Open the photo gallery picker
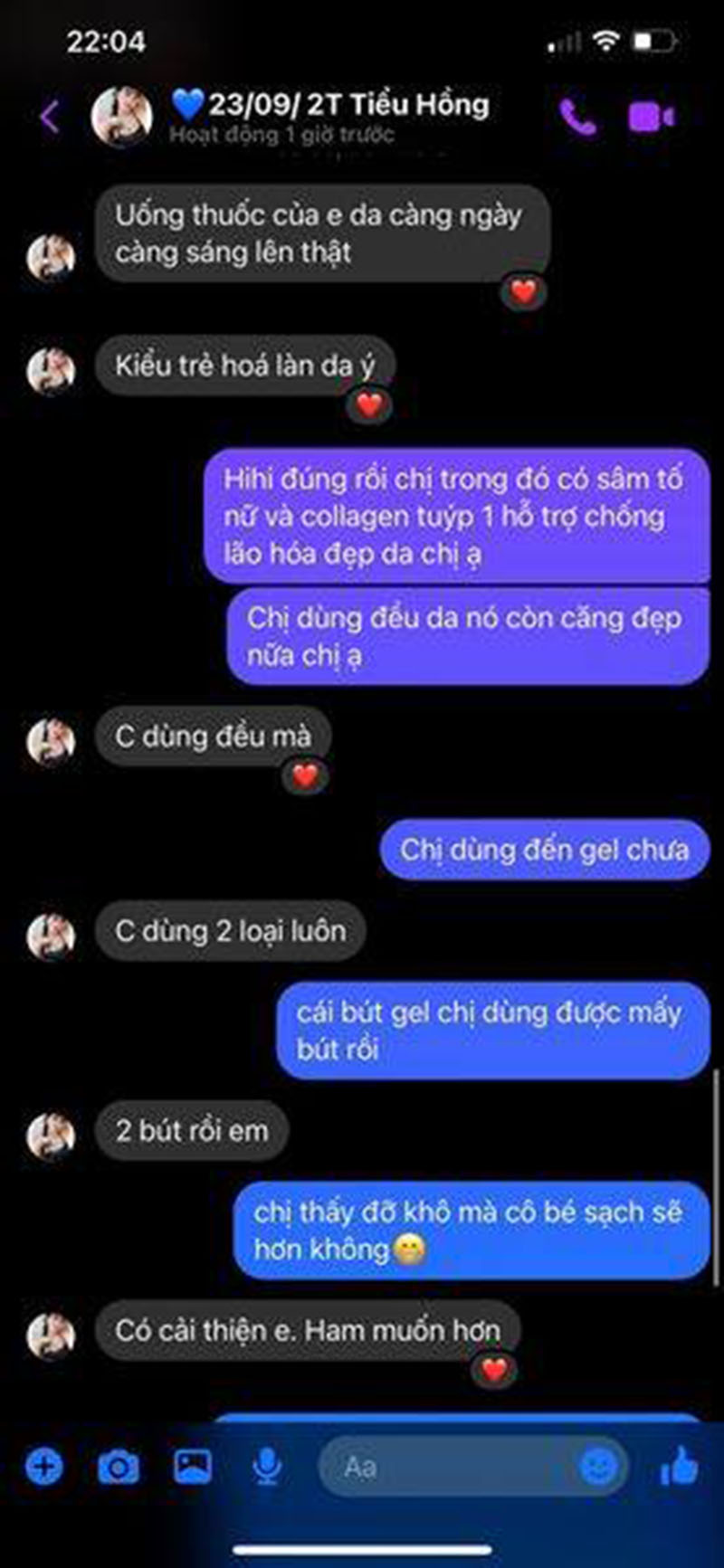724x1568 pixels. tap(193, 1466)
